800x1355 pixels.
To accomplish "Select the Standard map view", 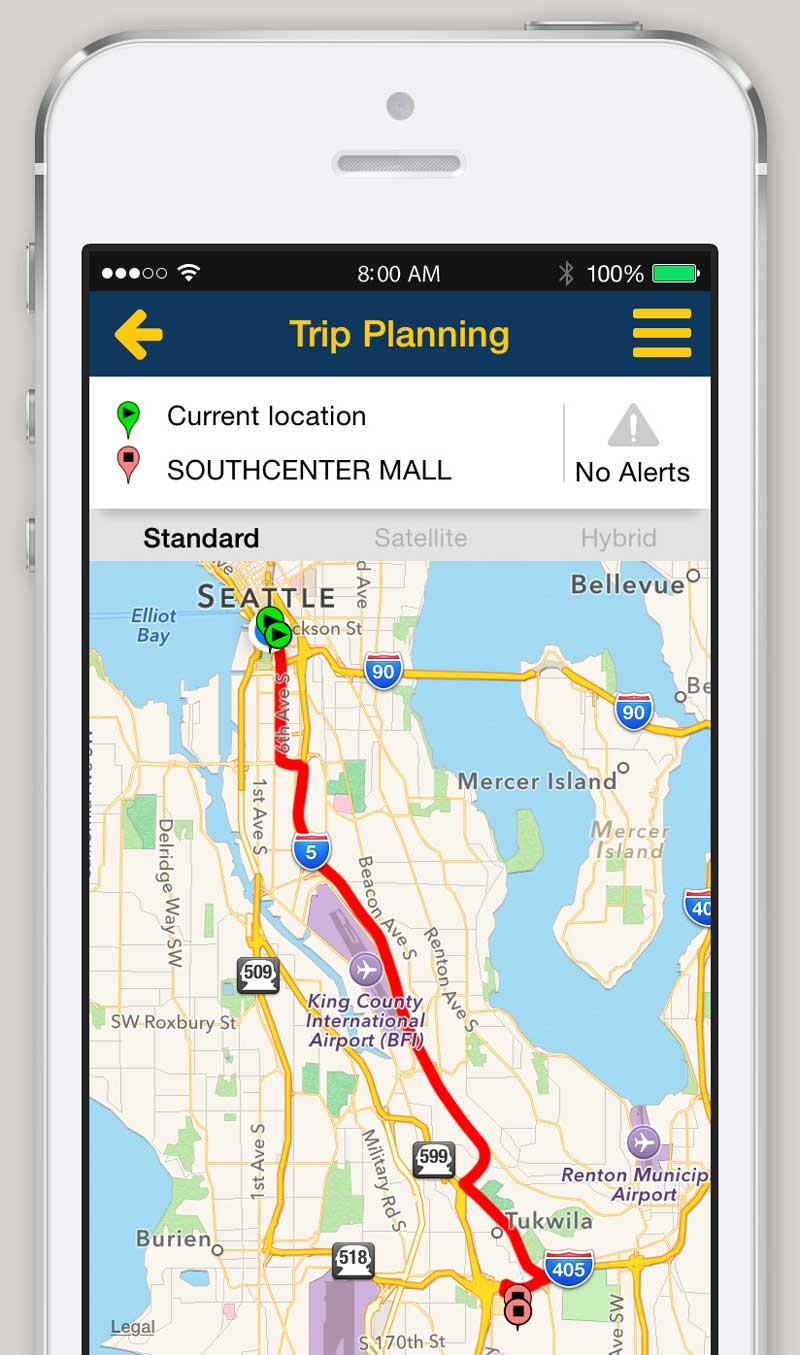I will (x=201, y=538).
